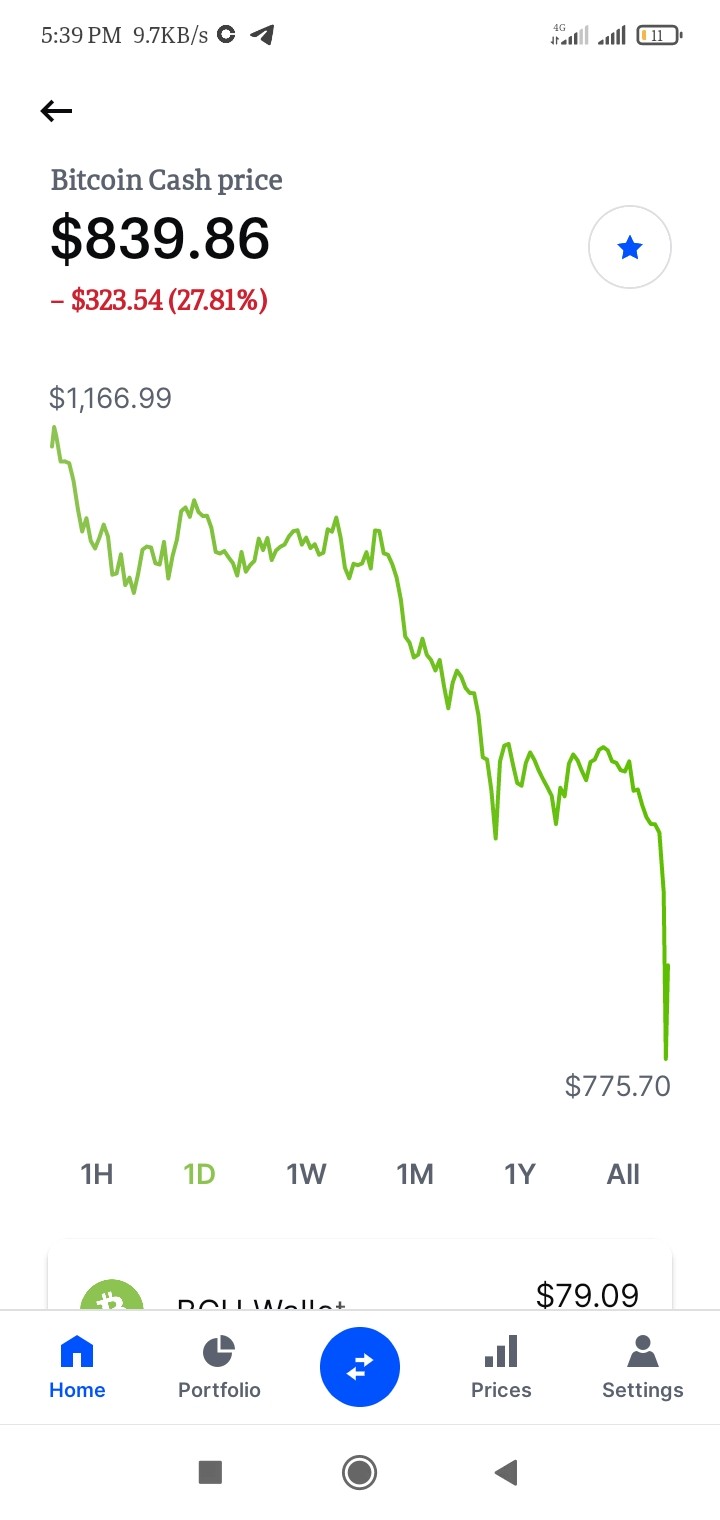Switch chart to 1W range
Image resolution: width=720 pixels, height=1520 pixels.
[307, 1174]
